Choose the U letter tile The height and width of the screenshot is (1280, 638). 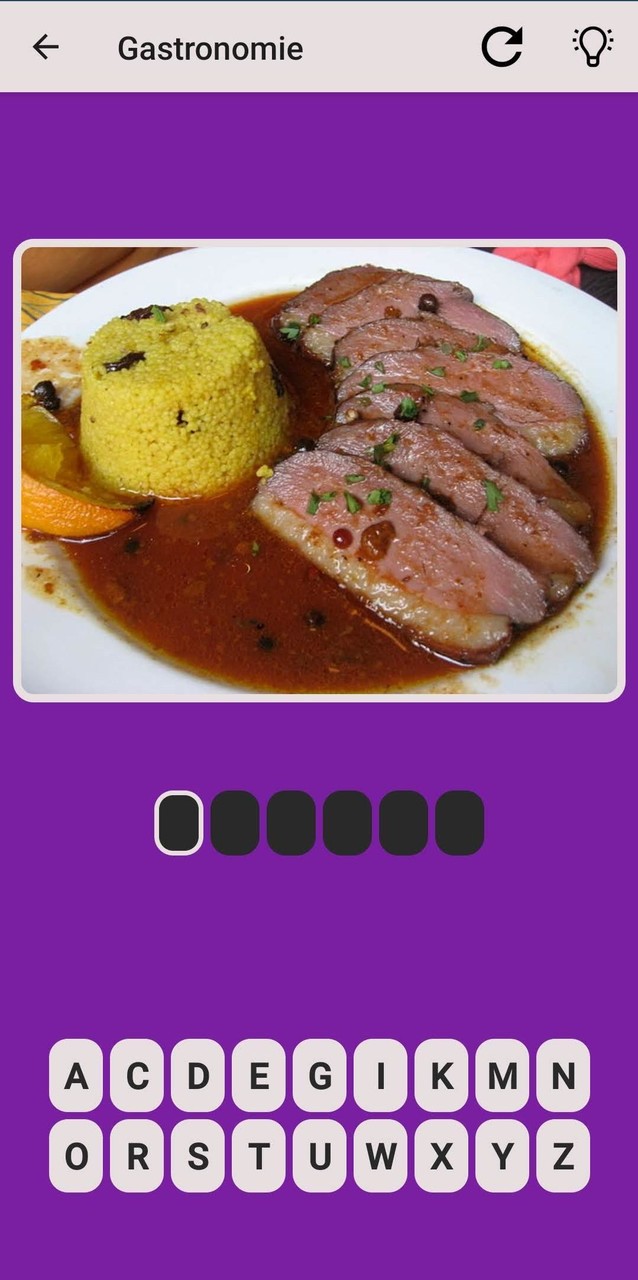pyautogui.click(x=320, y=1156)
